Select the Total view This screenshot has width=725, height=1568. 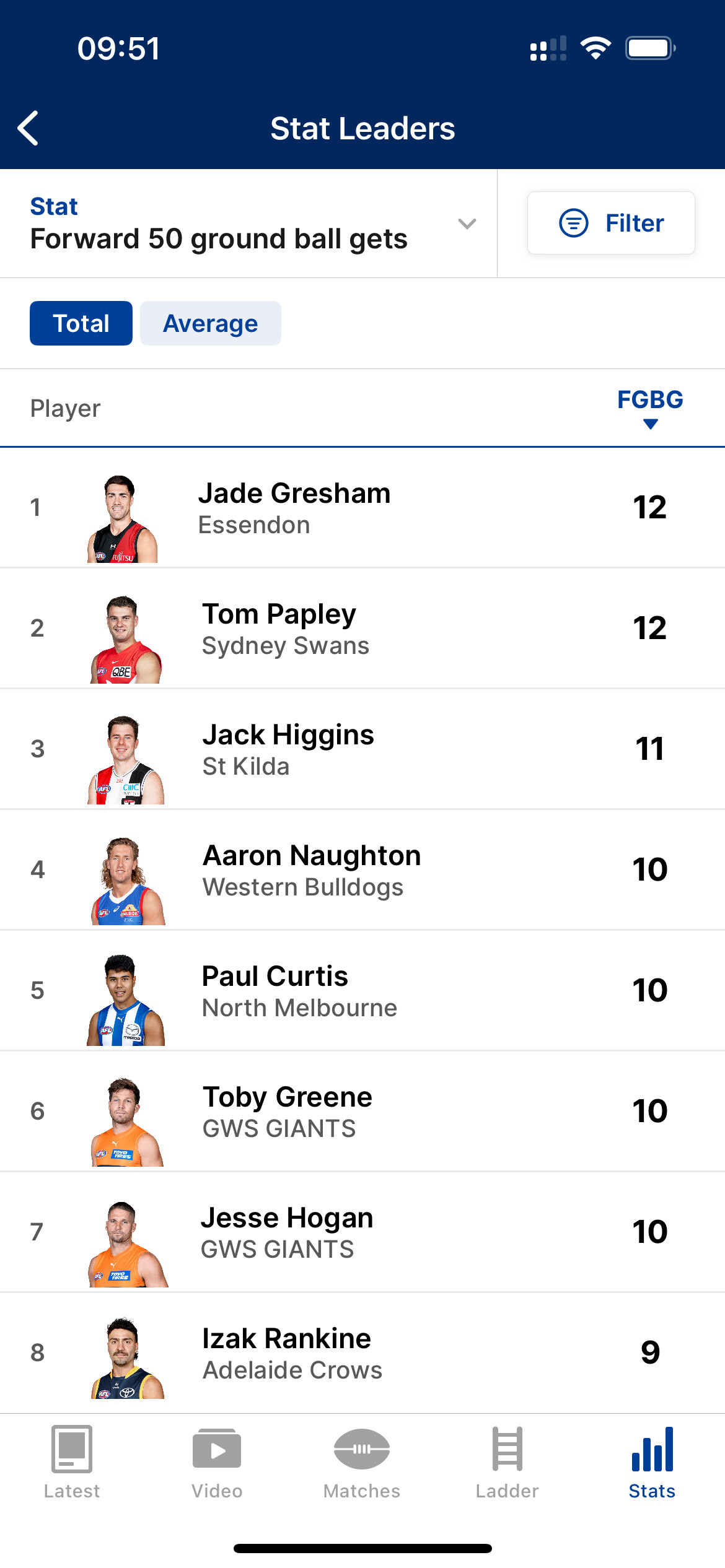pos(81,323)
